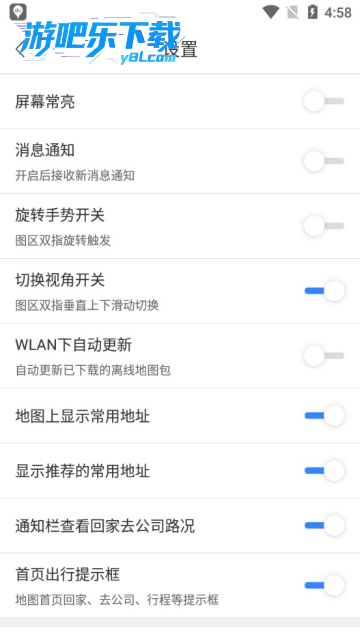
Task: Disable 通知栏查看回家去公司路况
Action: point(324,525)
